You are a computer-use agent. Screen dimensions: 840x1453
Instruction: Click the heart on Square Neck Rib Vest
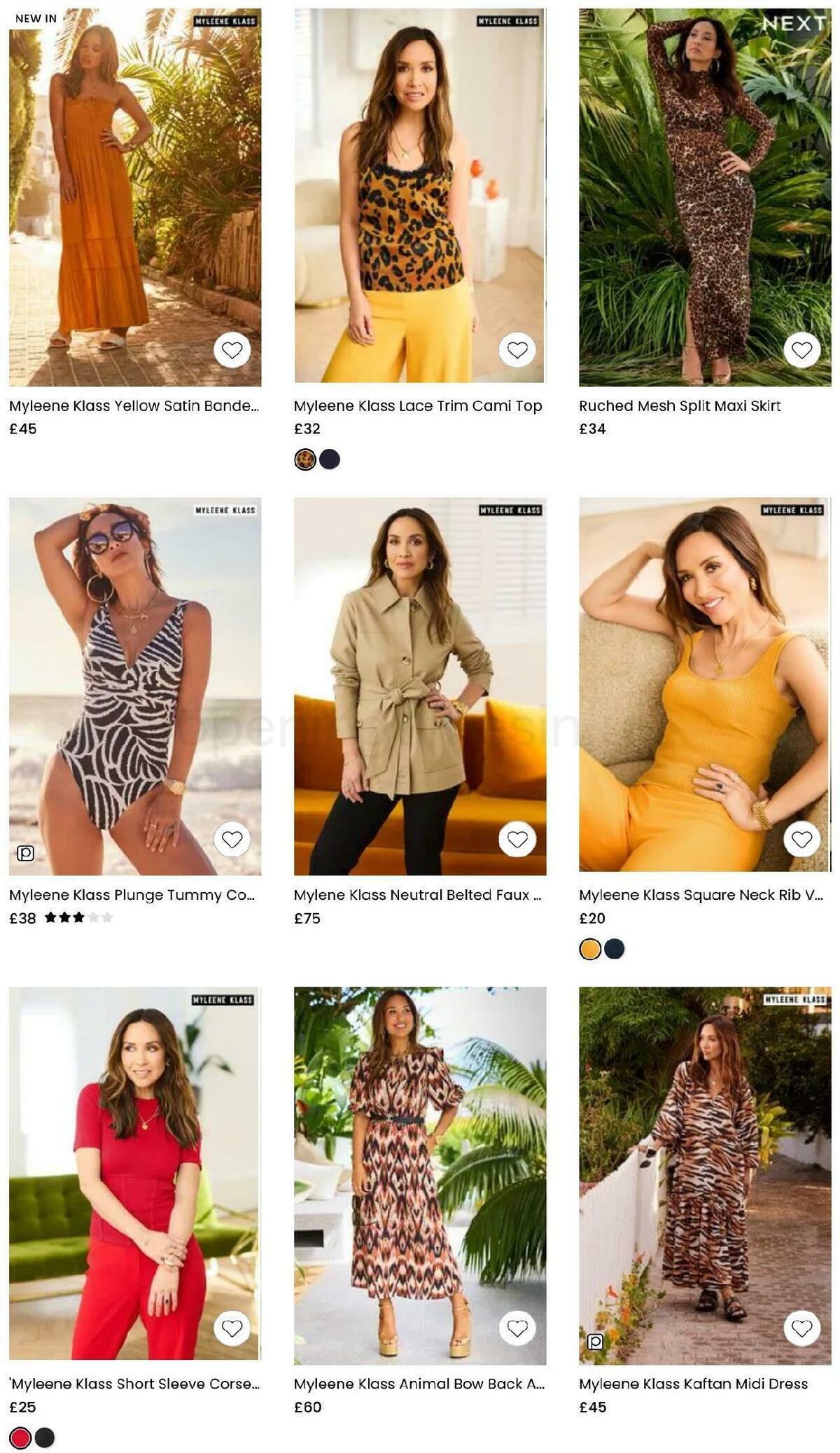(x=803, y=837)
